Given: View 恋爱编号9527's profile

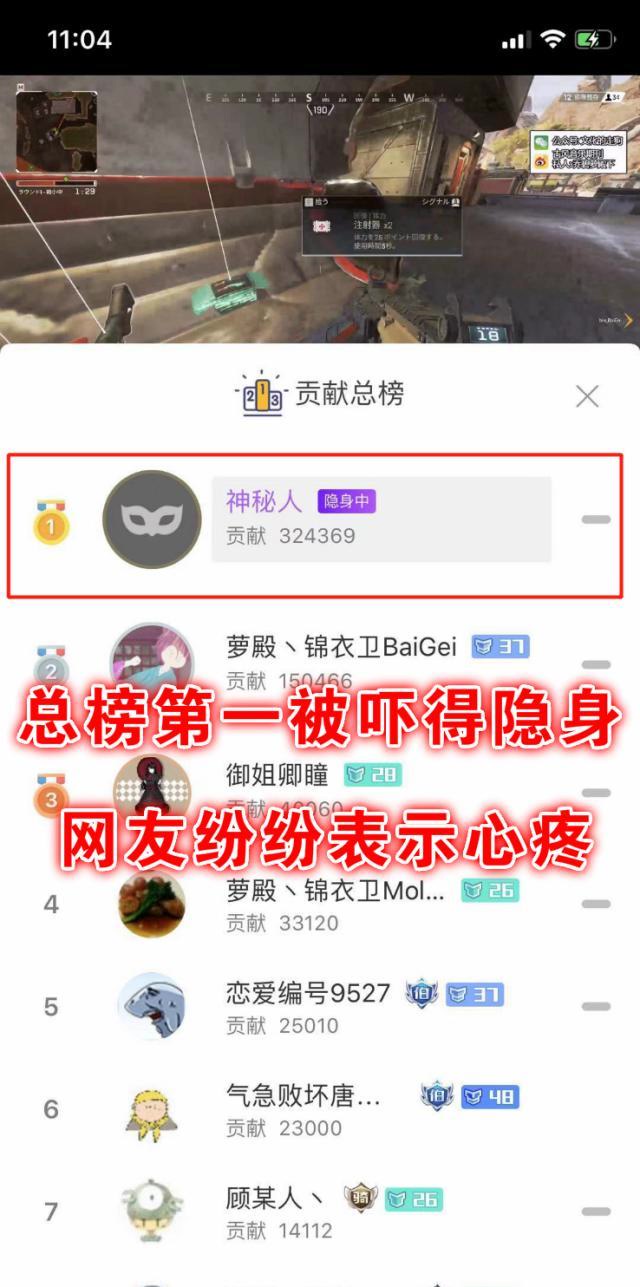Looking at the screenshot, I should click(x=320, y=1007).
